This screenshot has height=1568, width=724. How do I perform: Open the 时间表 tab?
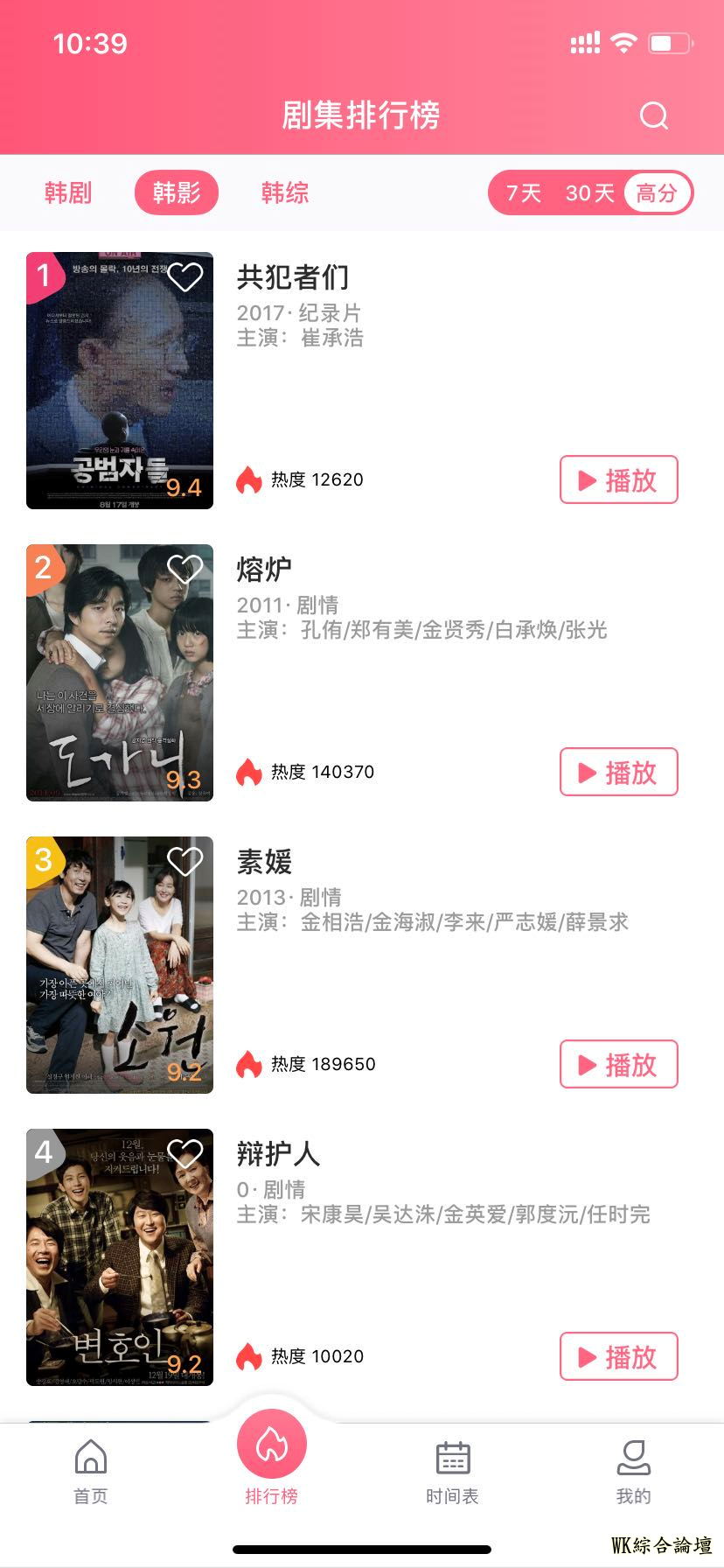(452, 1472)
